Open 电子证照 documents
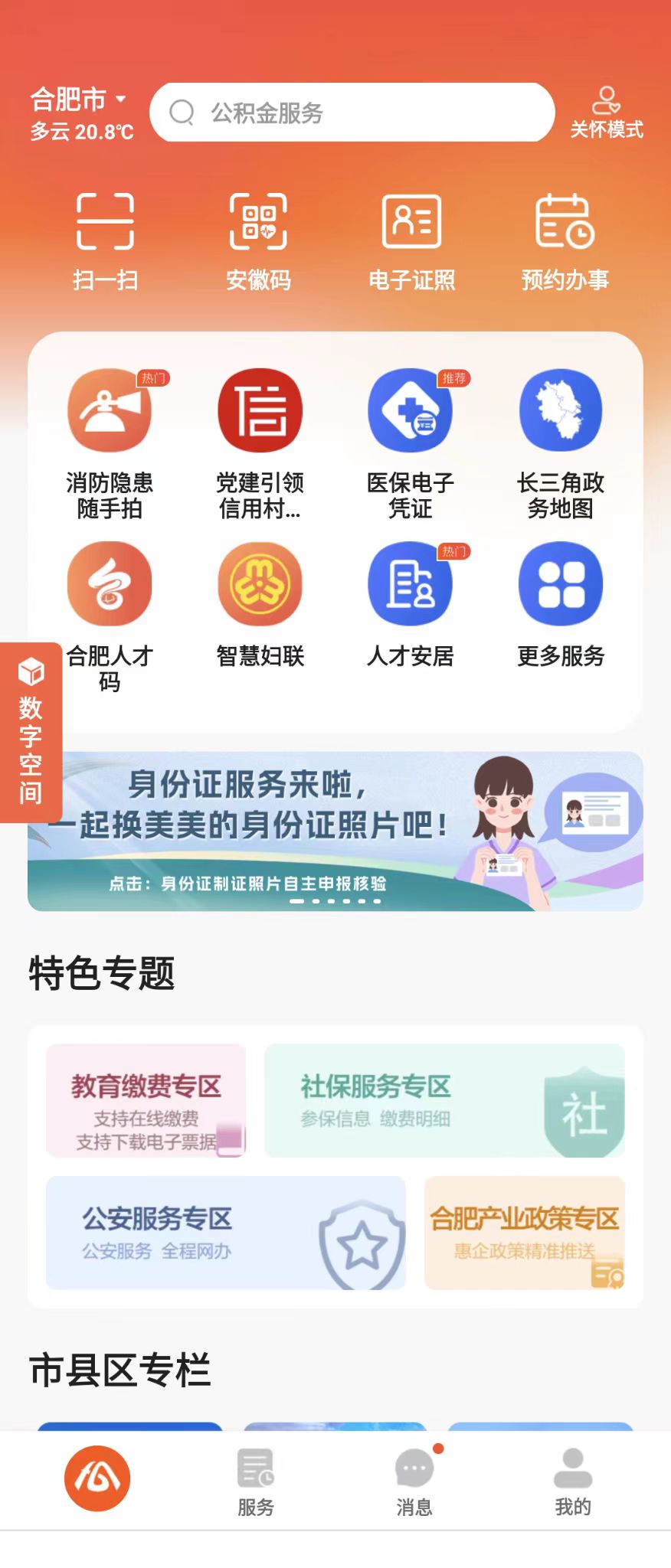The width and height of the screenshot is (671, 1568). click(x=411, y=240)
